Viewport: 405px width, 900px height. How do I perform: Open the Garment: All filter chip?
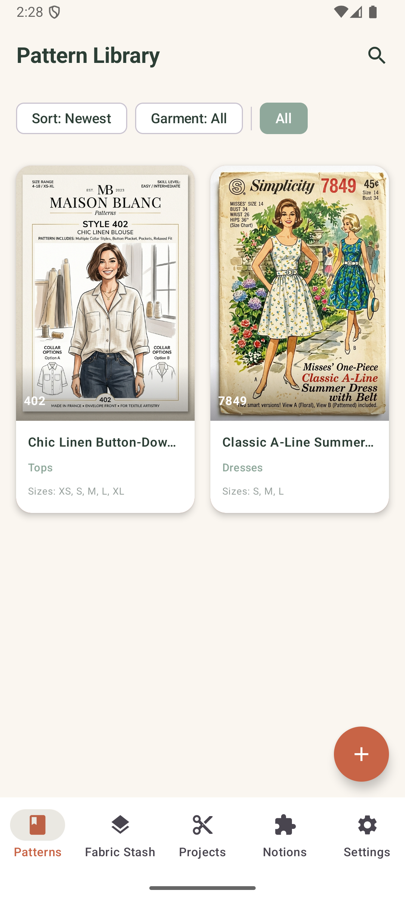[x=189, y=118]
